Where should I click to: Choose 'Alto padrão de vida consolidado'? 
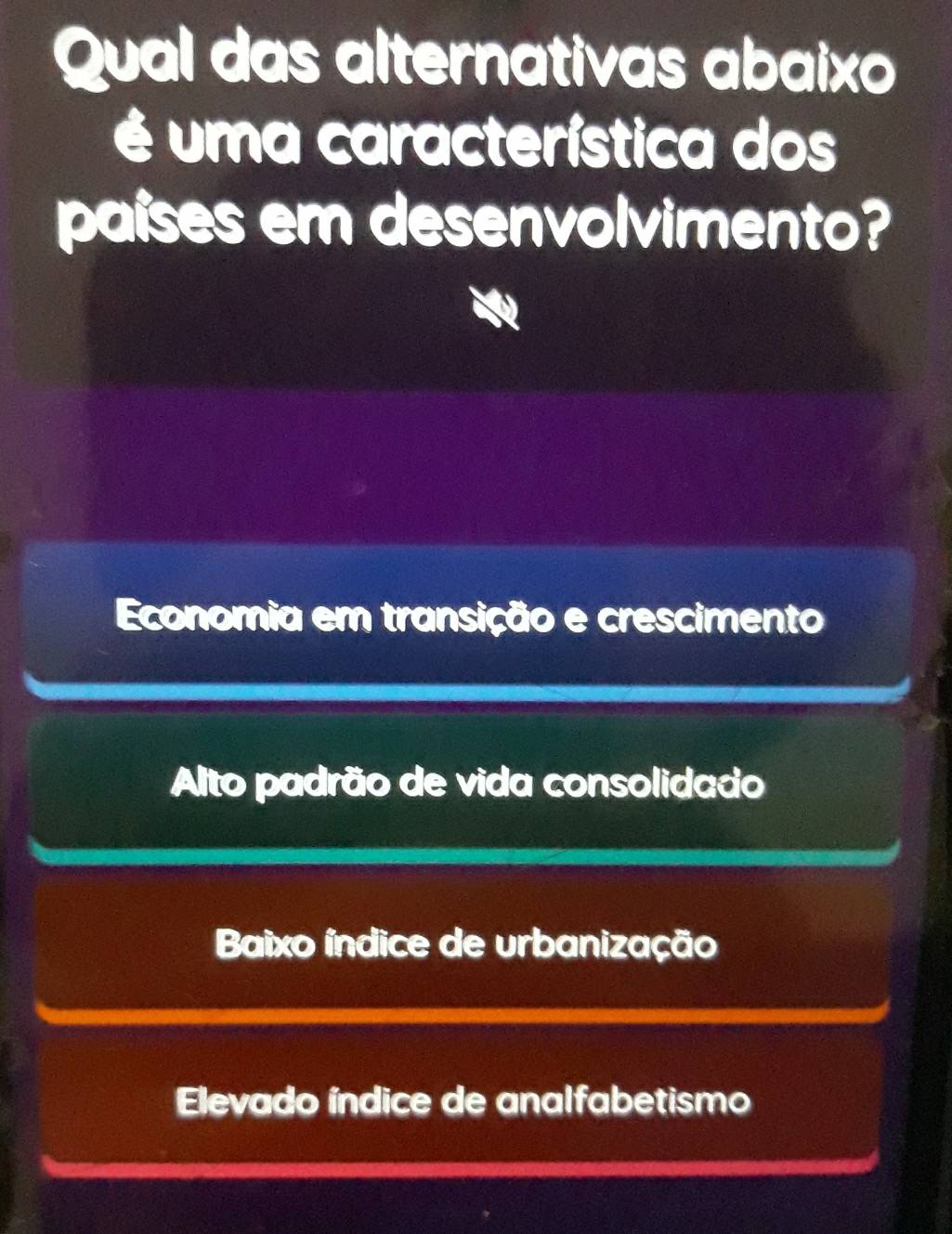[467, 785]
